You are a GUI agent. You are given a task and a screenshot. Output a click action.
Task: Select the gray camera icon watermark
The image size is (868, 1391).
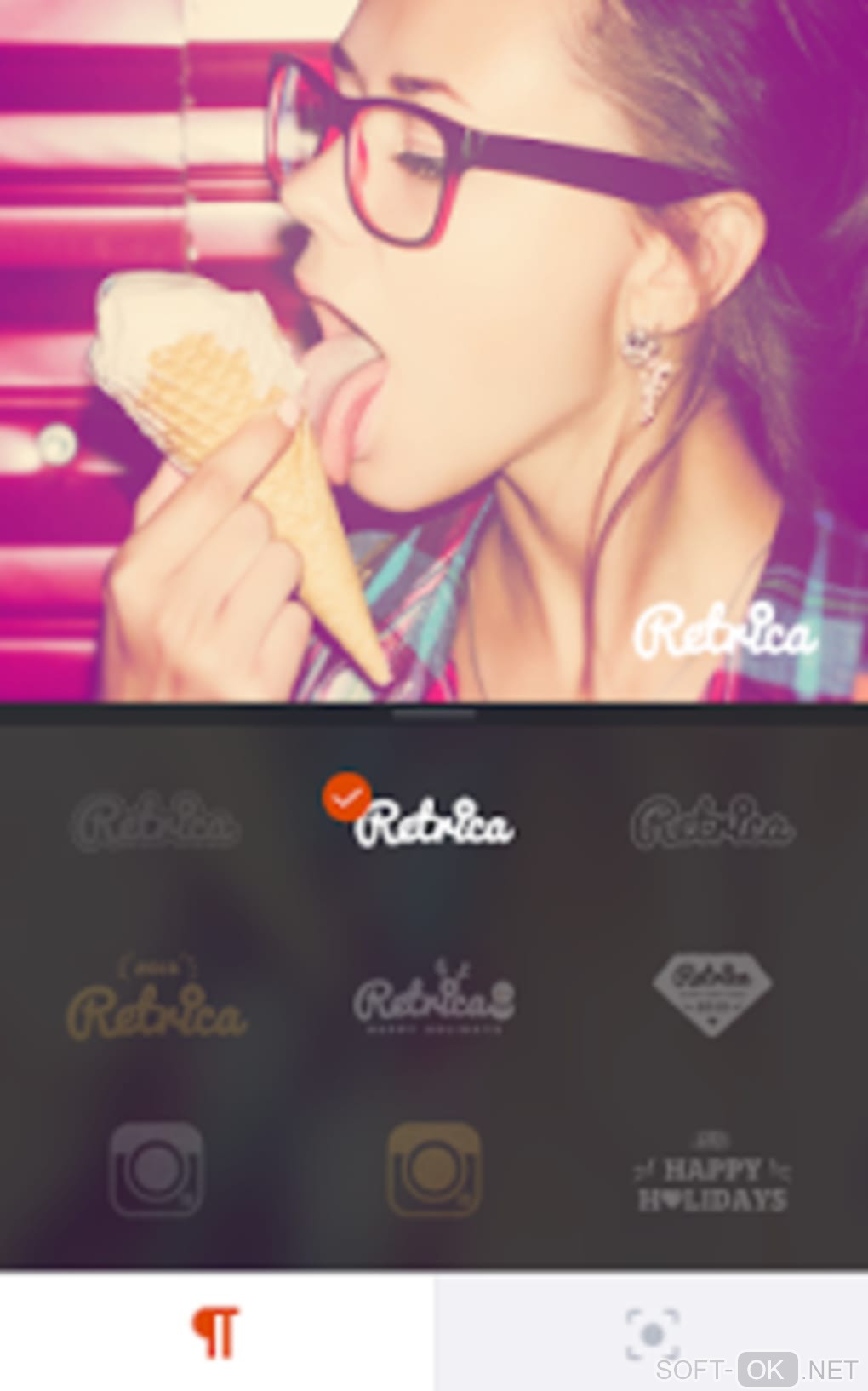pos(157,1168)
